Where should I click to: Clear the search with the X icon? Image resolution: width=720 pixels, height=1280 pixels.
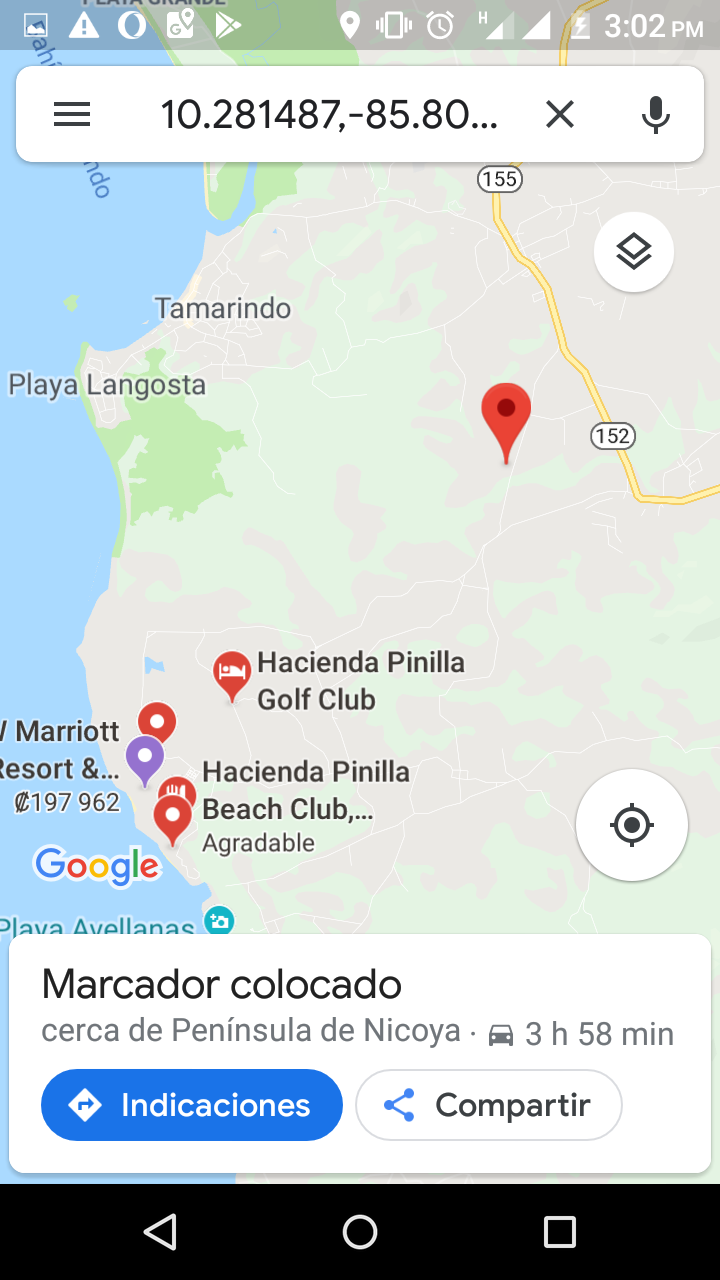click(x=560, y=115)
